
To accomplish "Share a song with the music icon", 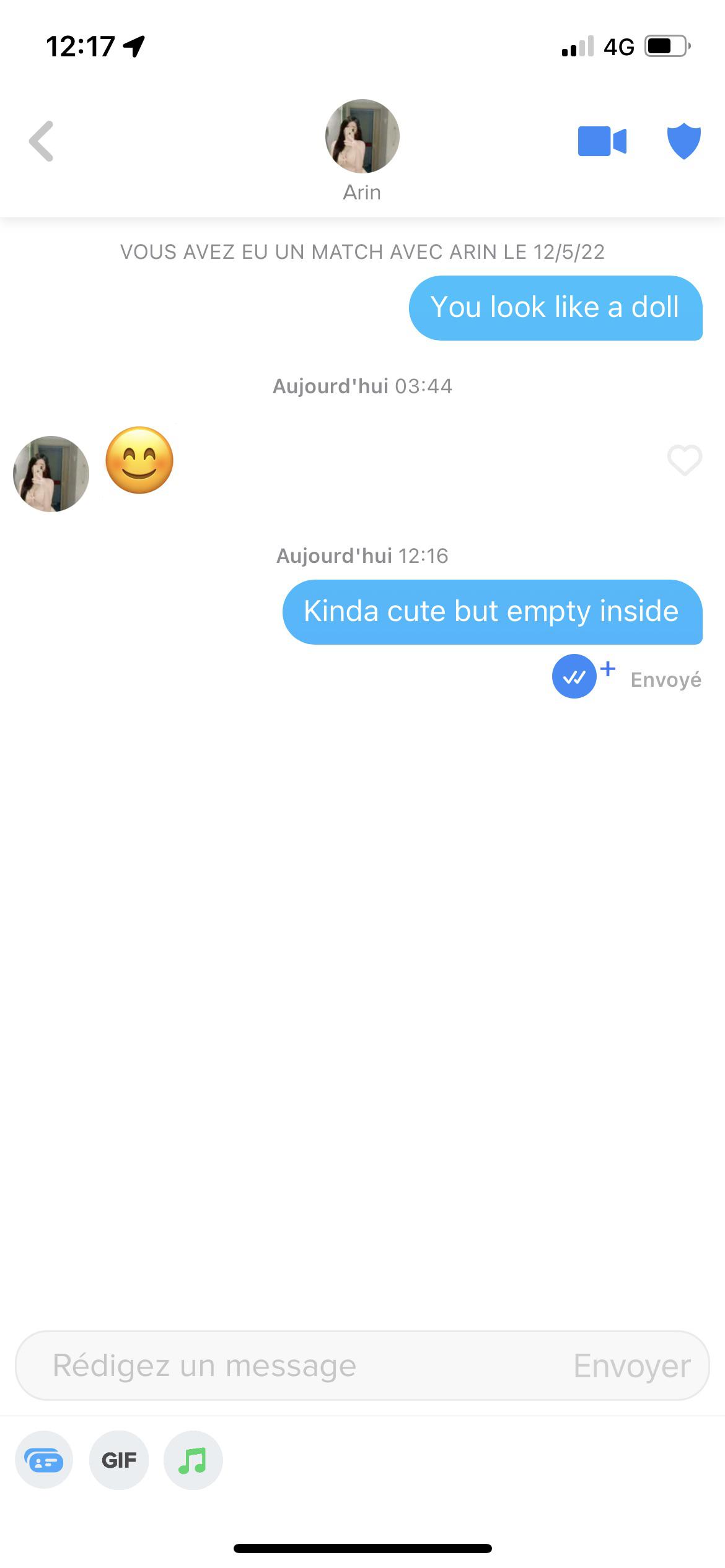I will point(193,1460).
